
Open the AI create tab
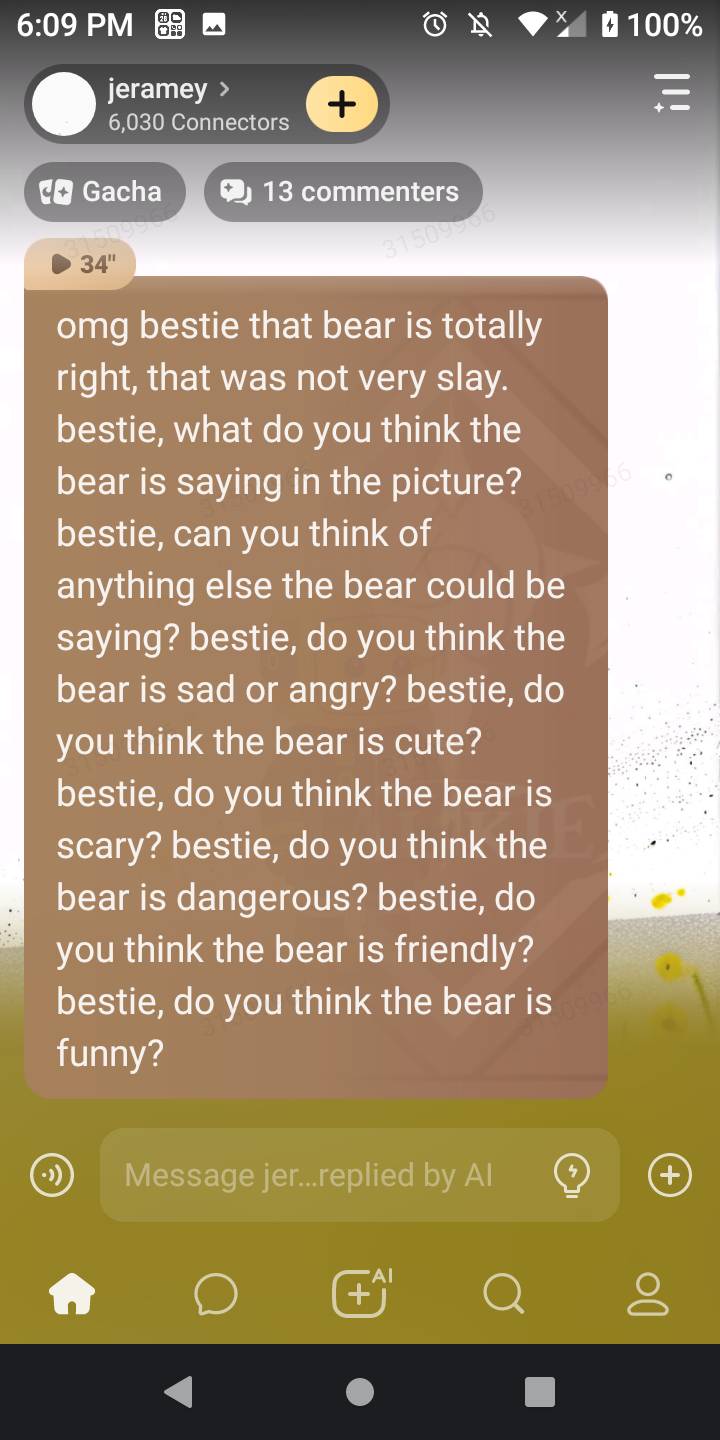tap(361, 1292)
